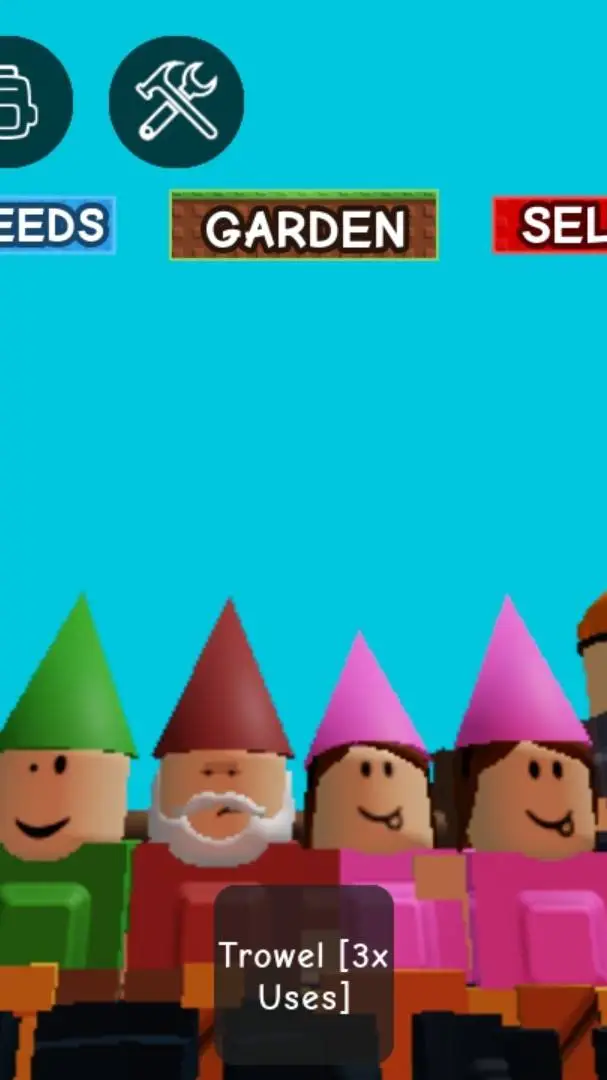The image size is (607, 1080).
Task: Open the backpack inventory icon
Action: click(x=25, y=102)
